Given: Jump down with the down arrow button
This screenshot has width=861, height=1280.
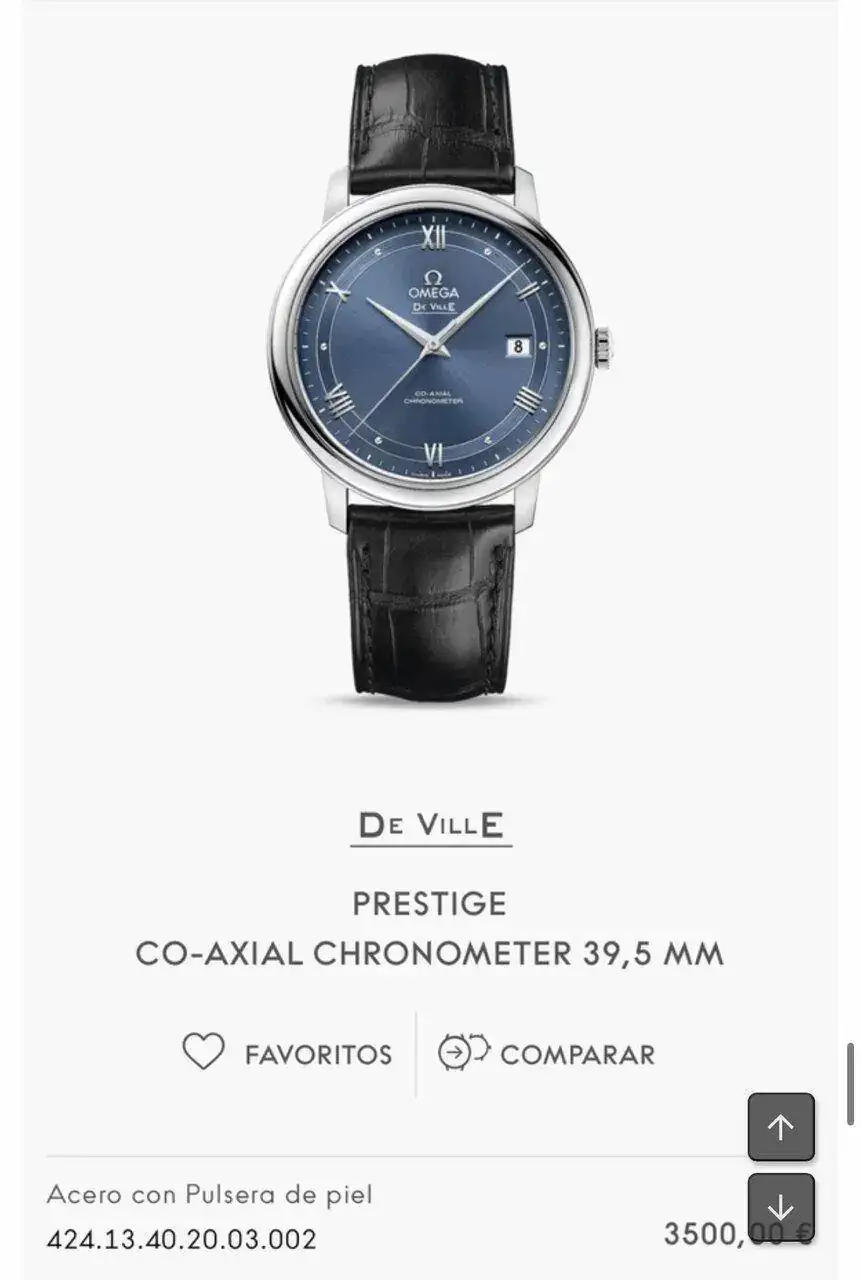Looking at the screenshot, I should [780, 1207].
